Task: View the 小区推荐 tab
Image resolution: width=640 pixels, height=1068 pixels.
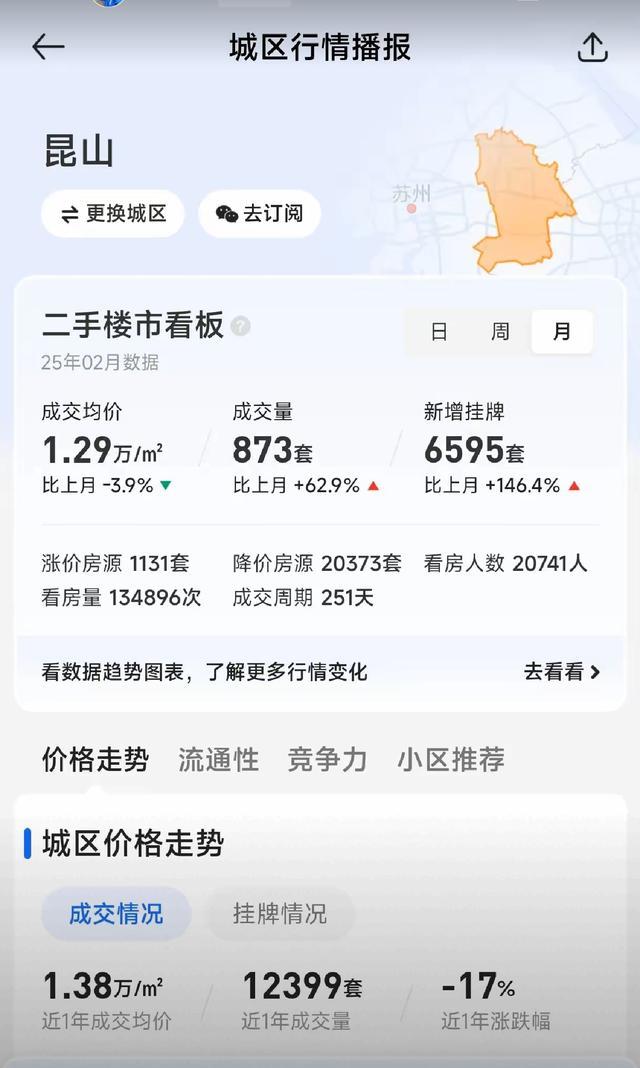Action: click(450, 760)
